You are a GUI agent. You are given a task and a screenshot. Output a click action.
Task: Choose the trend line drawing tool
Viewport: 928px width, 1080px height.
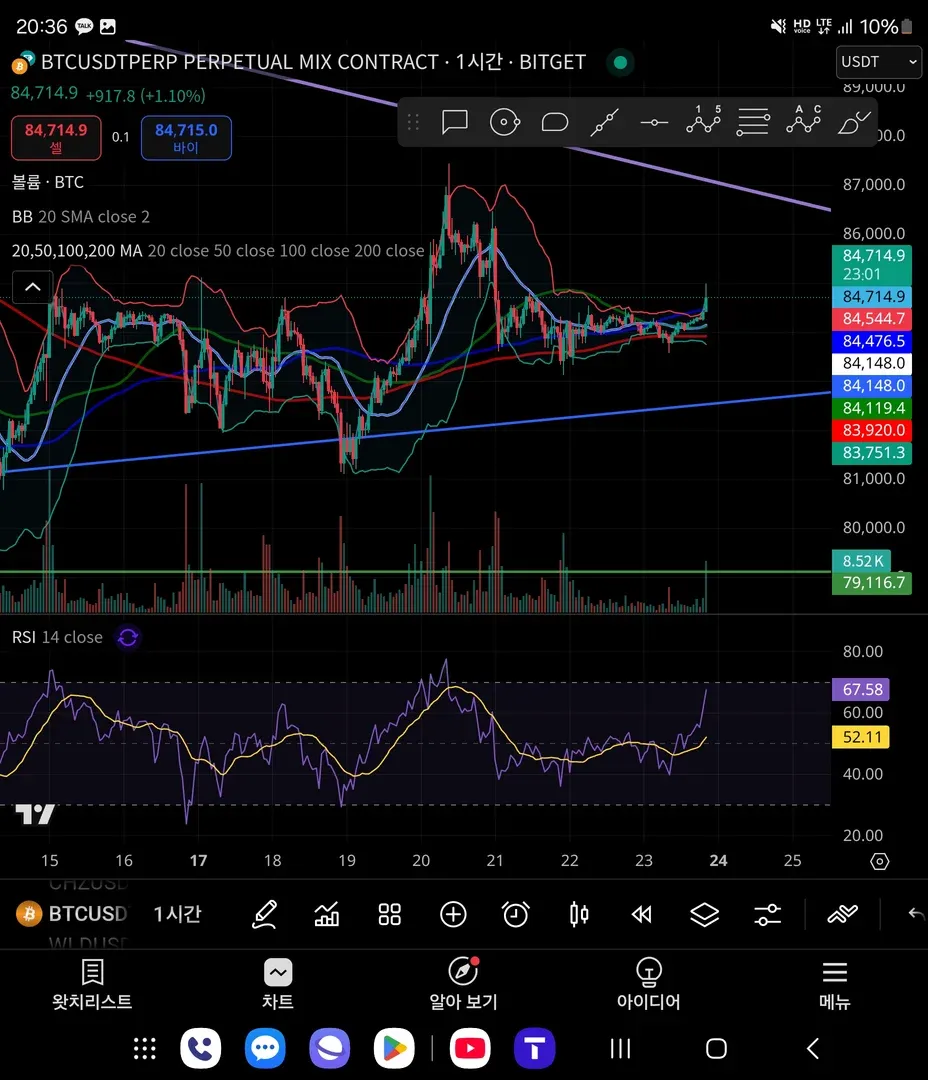604,123
